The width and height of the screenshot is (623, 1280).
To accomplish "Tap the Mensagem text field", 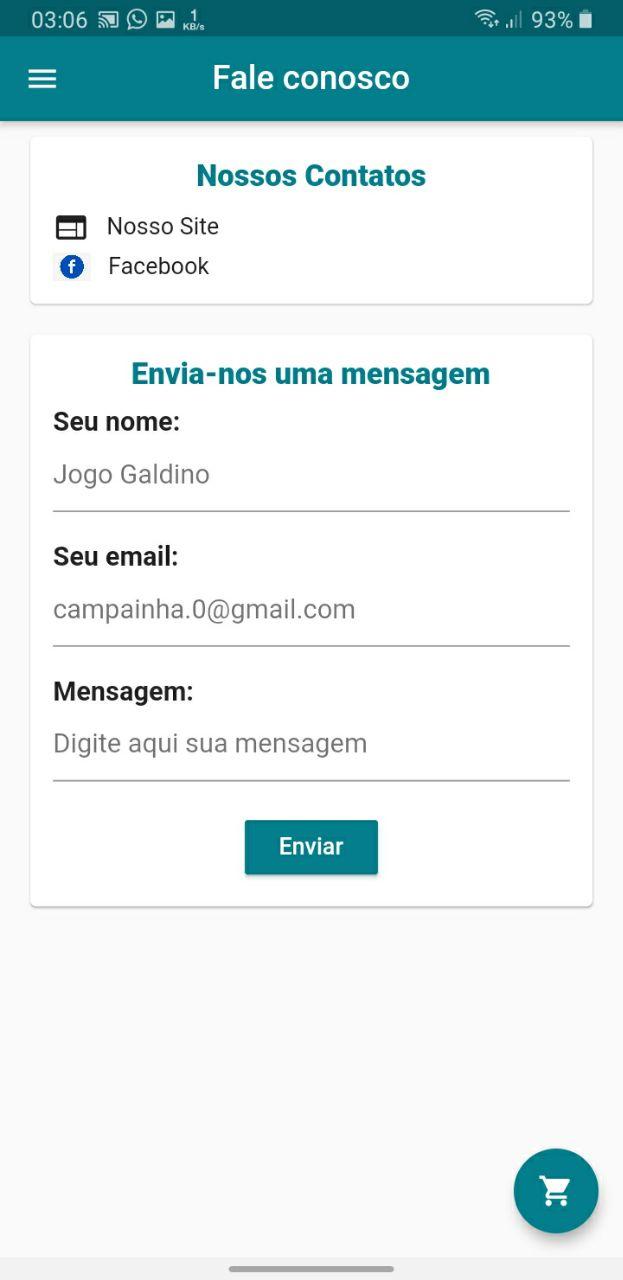I will tap(310, 744).
